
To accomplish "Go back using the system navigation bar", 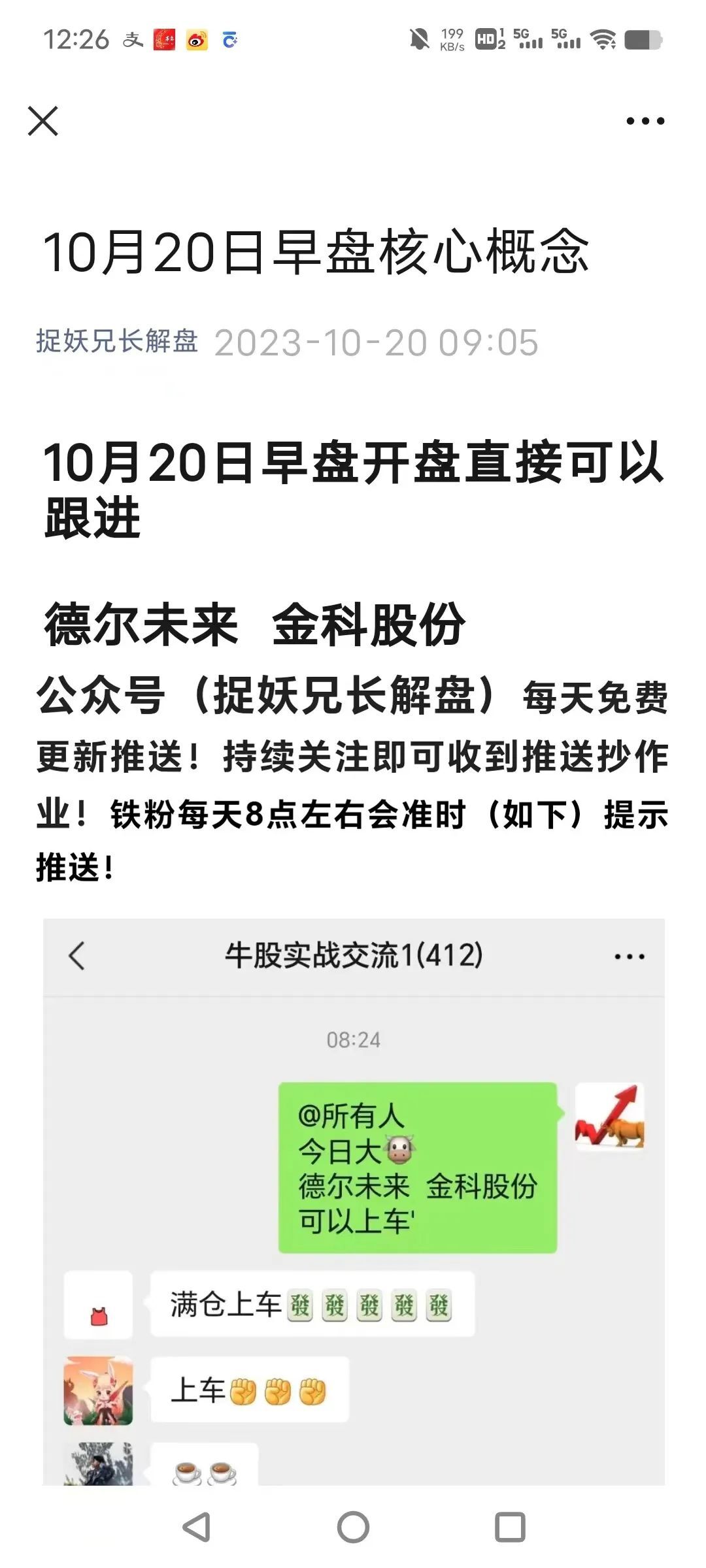I will click(196, 1527).
